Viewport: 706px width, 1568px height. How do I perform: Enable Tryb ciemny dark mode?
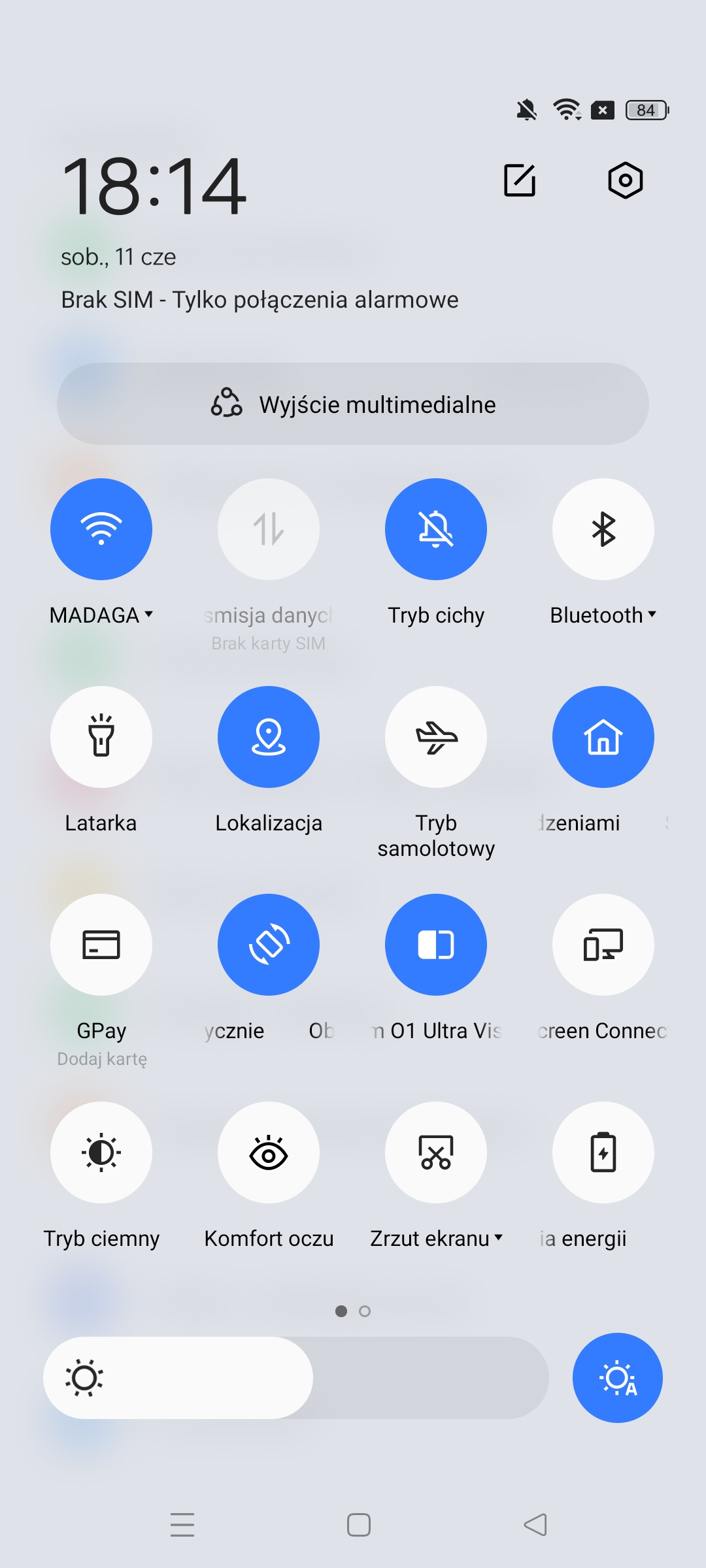(101, 1152)
